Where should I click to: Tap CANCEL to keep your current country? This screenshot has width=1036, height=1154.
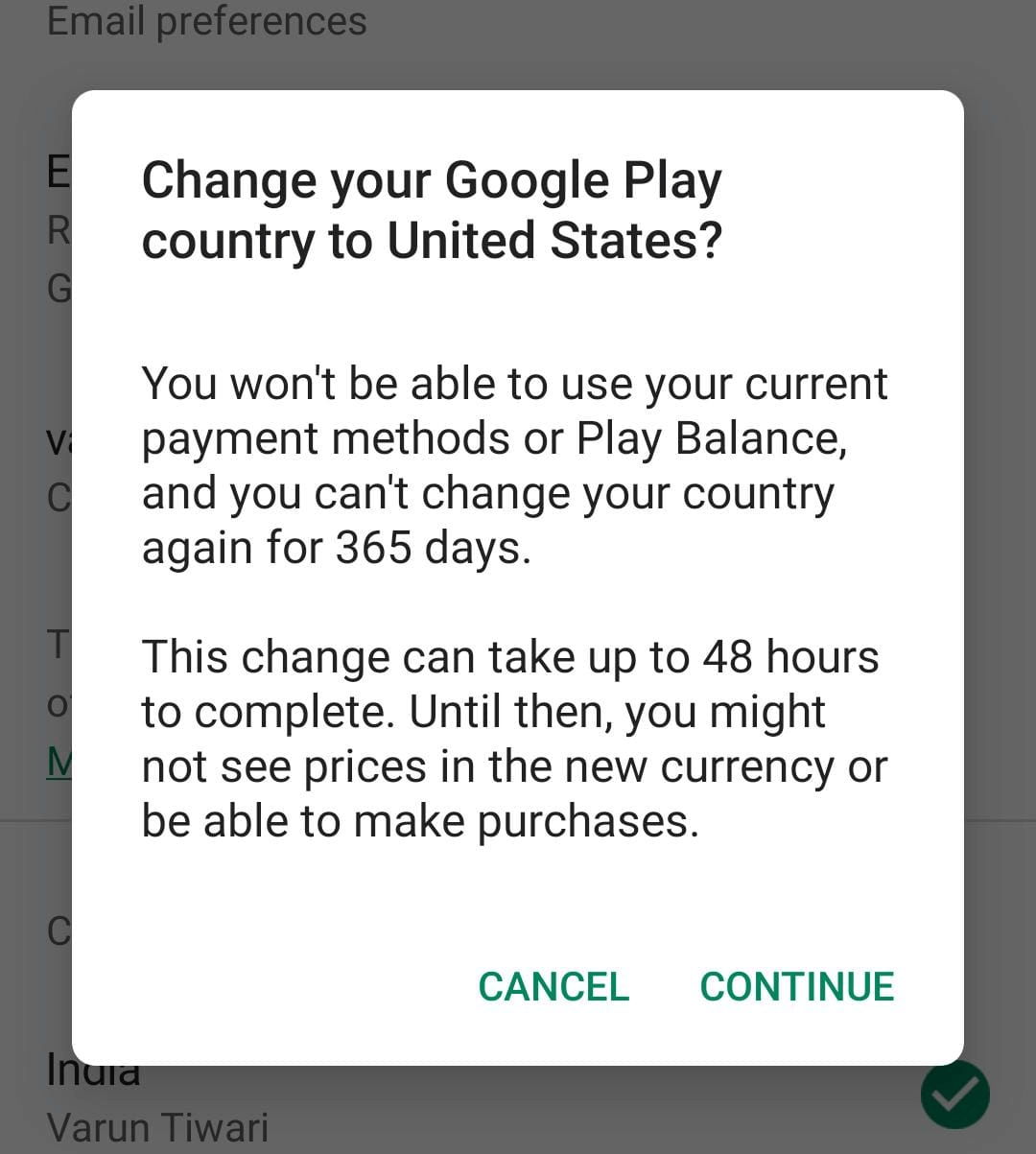tap(553, 986)
